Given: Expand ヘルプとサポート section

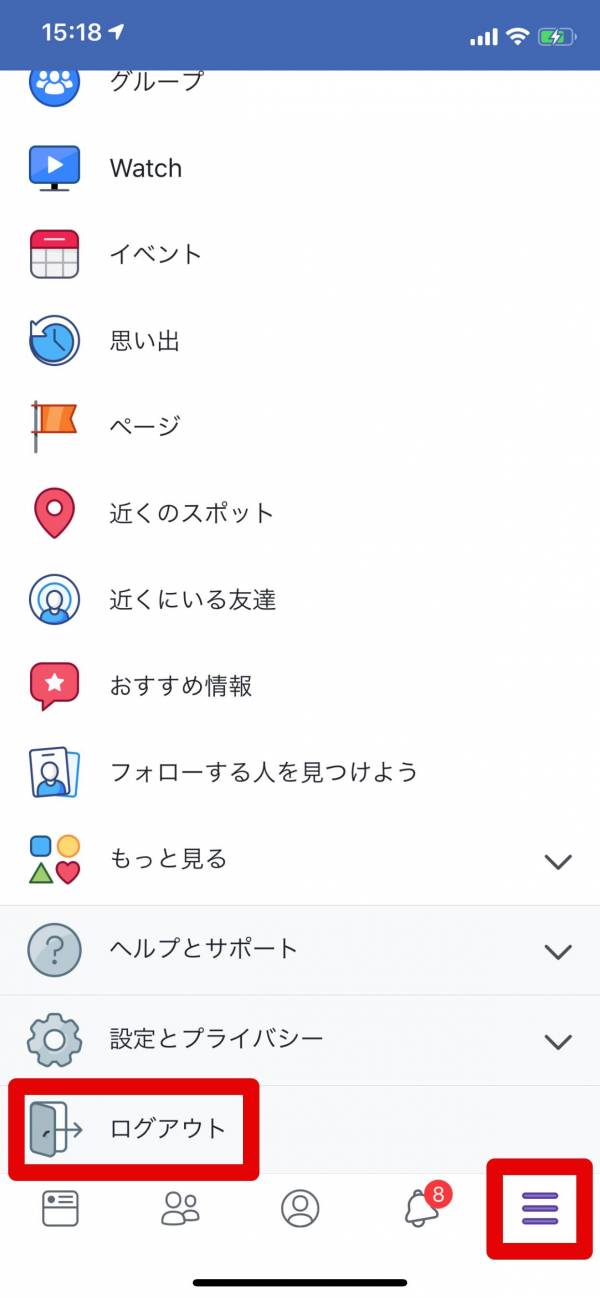Looking at the screenshot, I should pos(300,950).
